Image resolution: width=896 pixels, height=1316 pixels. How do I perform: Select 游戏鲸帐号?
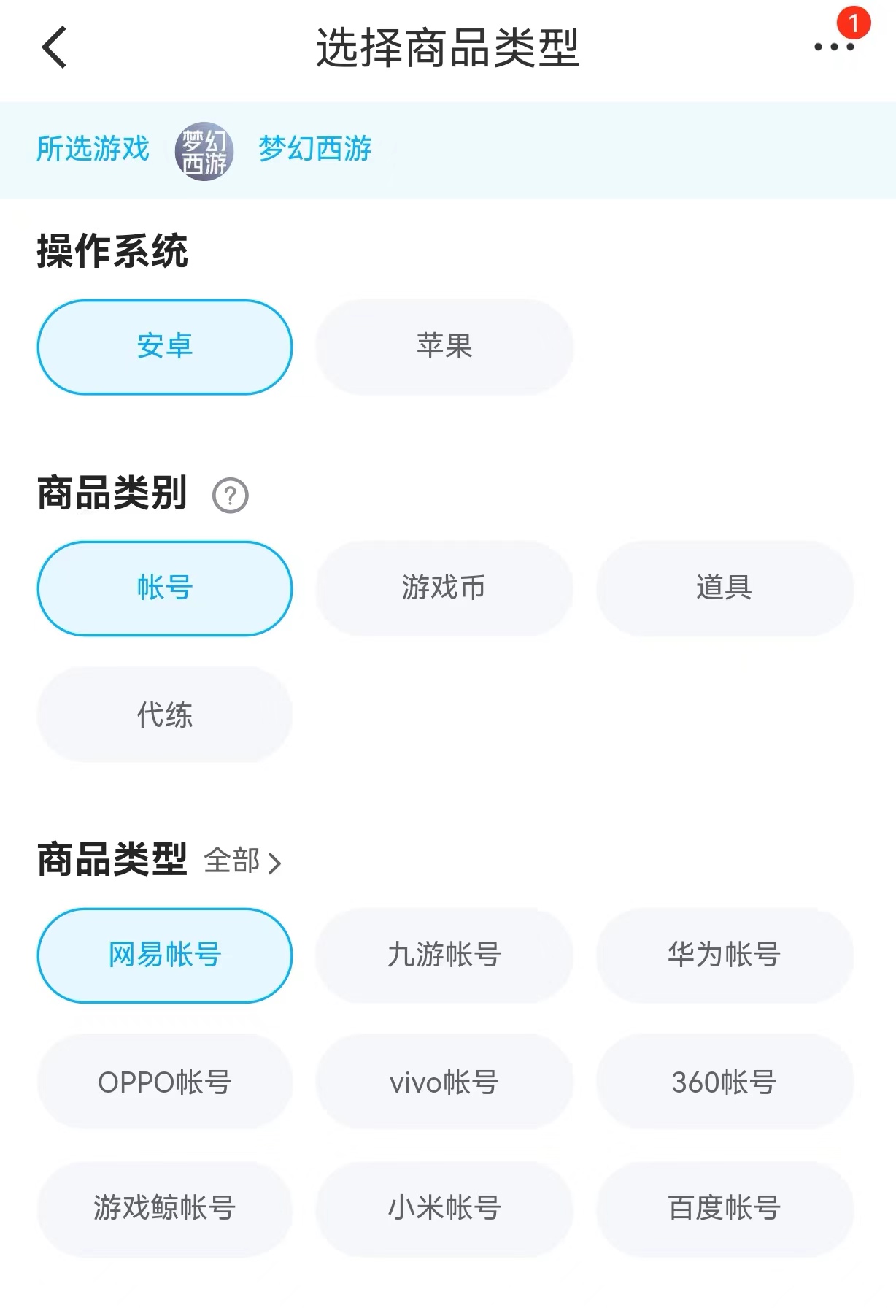point(165,1209)
